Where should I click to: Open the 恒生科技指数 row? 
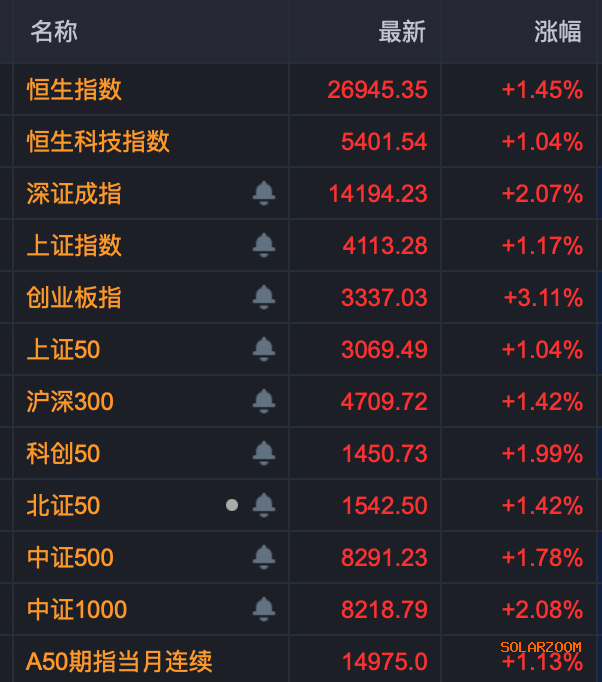point(98,141)
